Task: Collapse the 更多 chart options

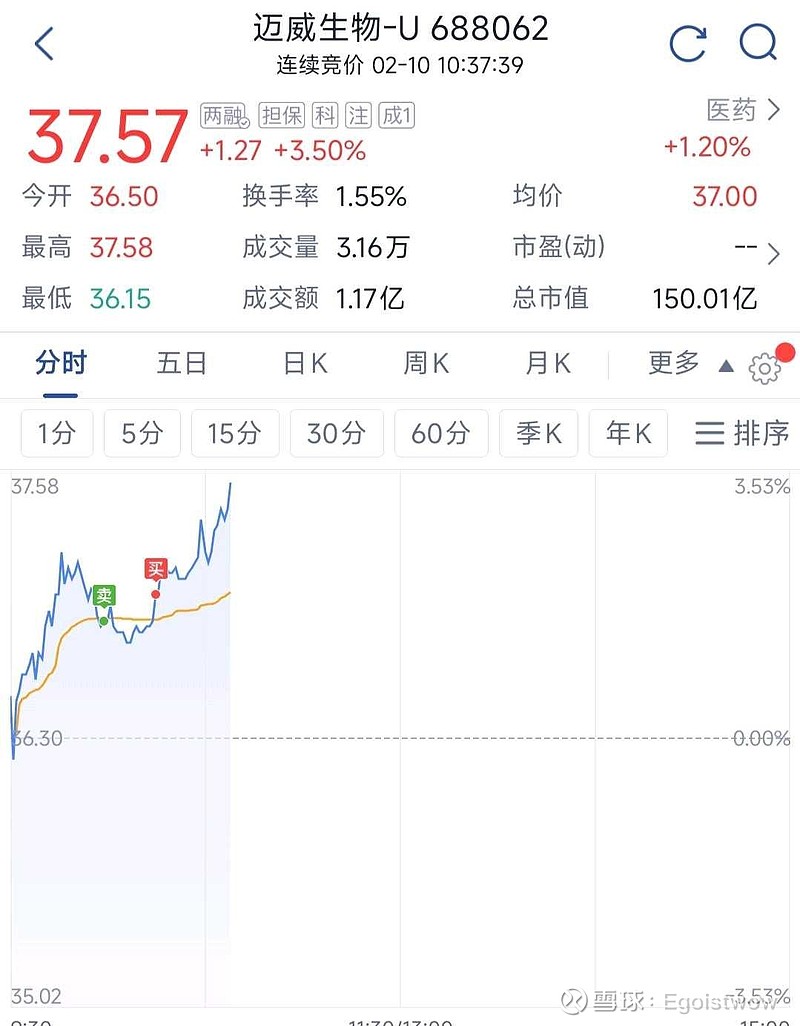Action: (690, 363)
